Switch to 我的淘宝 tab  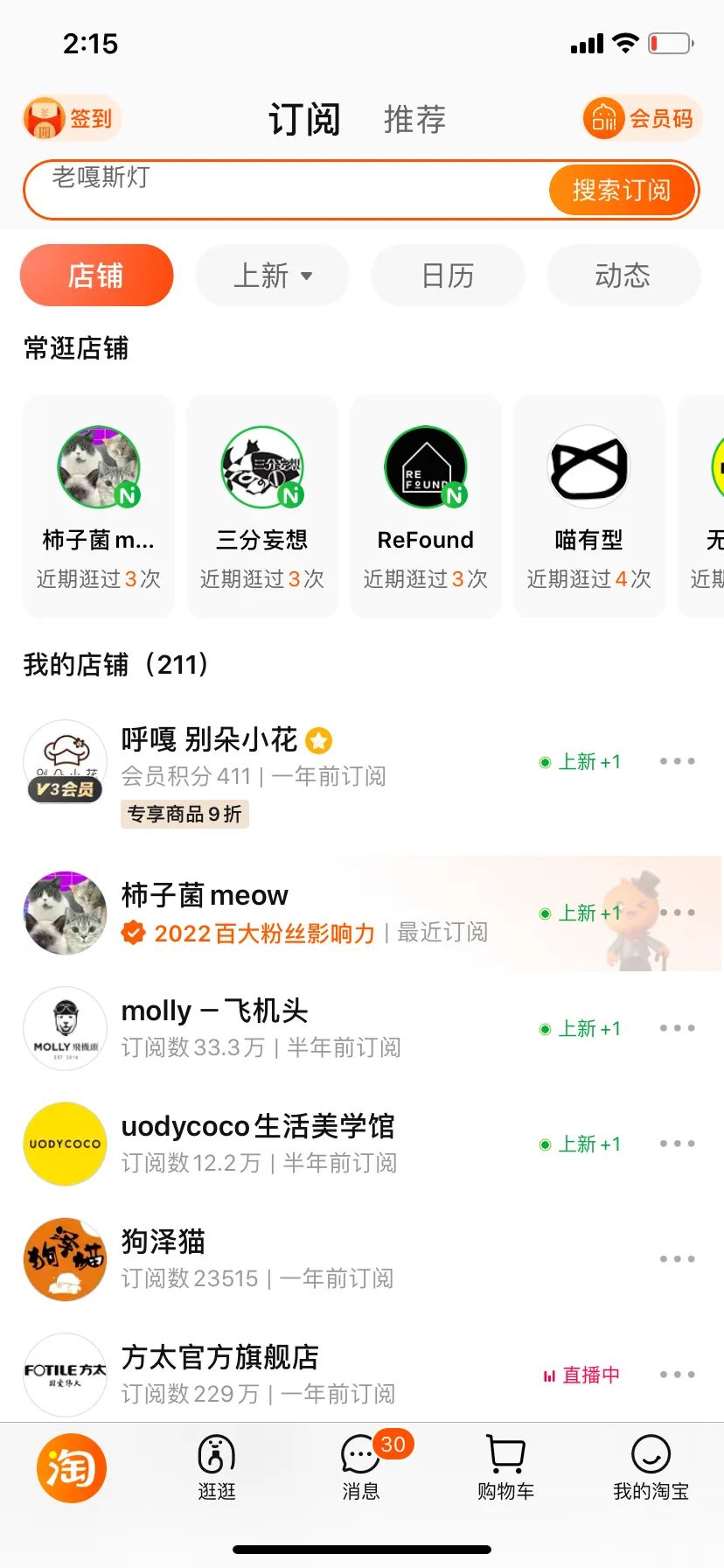point(651,1467)
